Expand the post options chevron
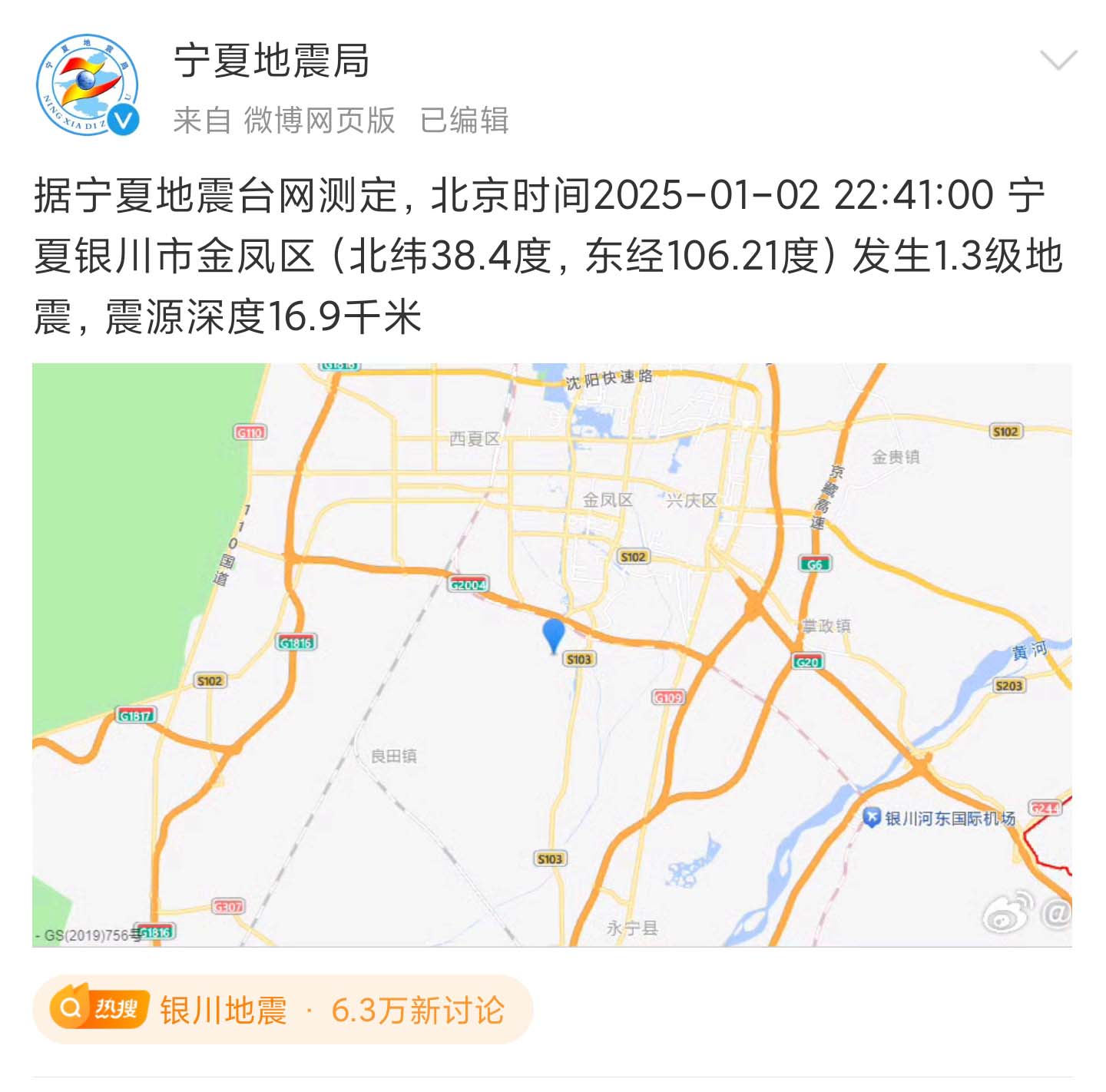The width and height of the screenshot is (1106, 1092). pos(1058,61)
